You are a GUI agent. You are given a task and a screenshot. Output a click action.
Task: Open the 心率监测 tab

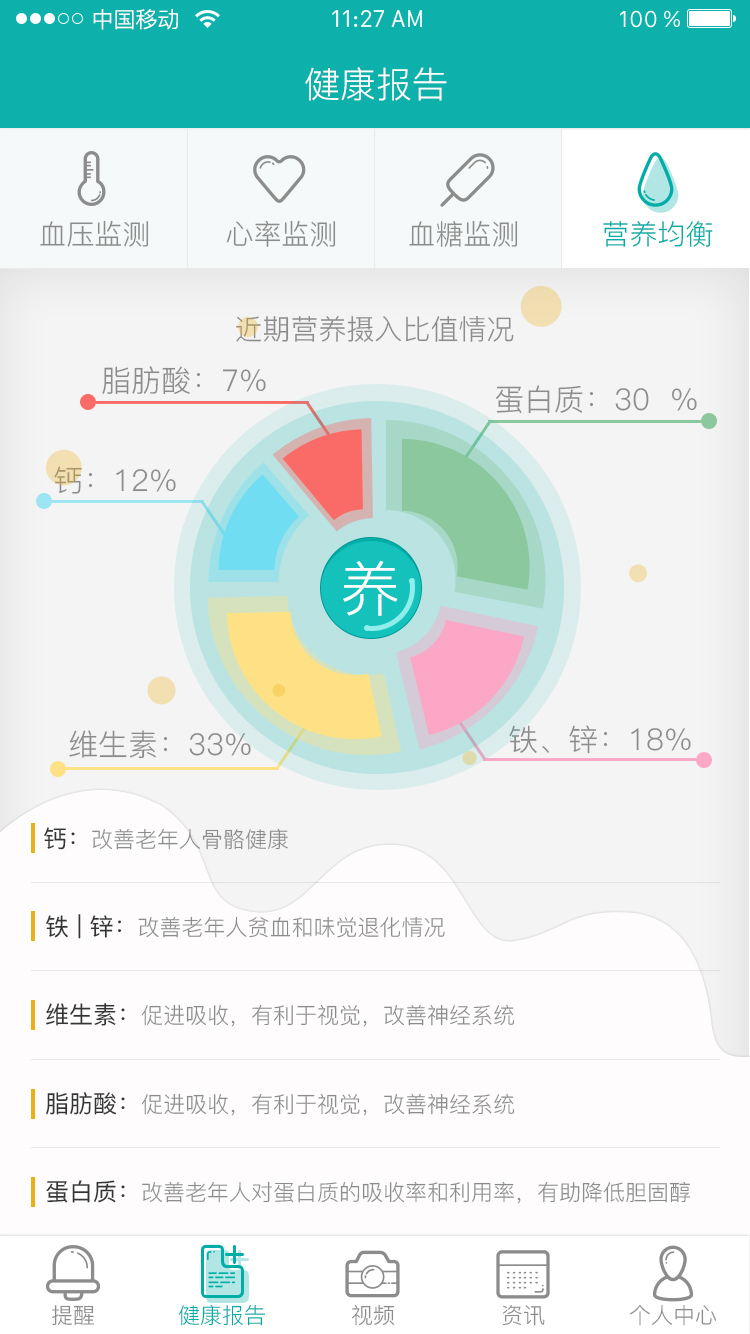click(281, 200)
